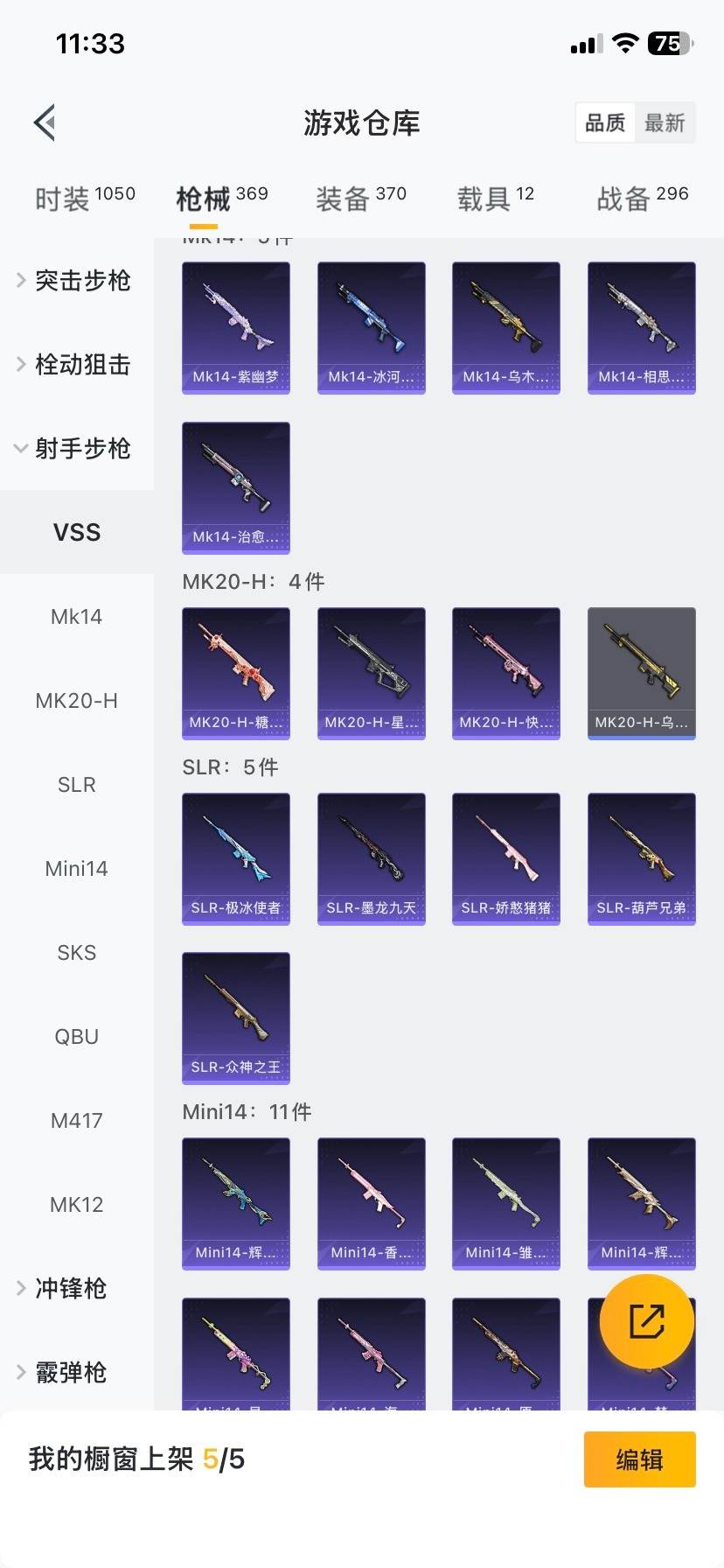View the SLR-极冰使者 skin

click(236, 858)
